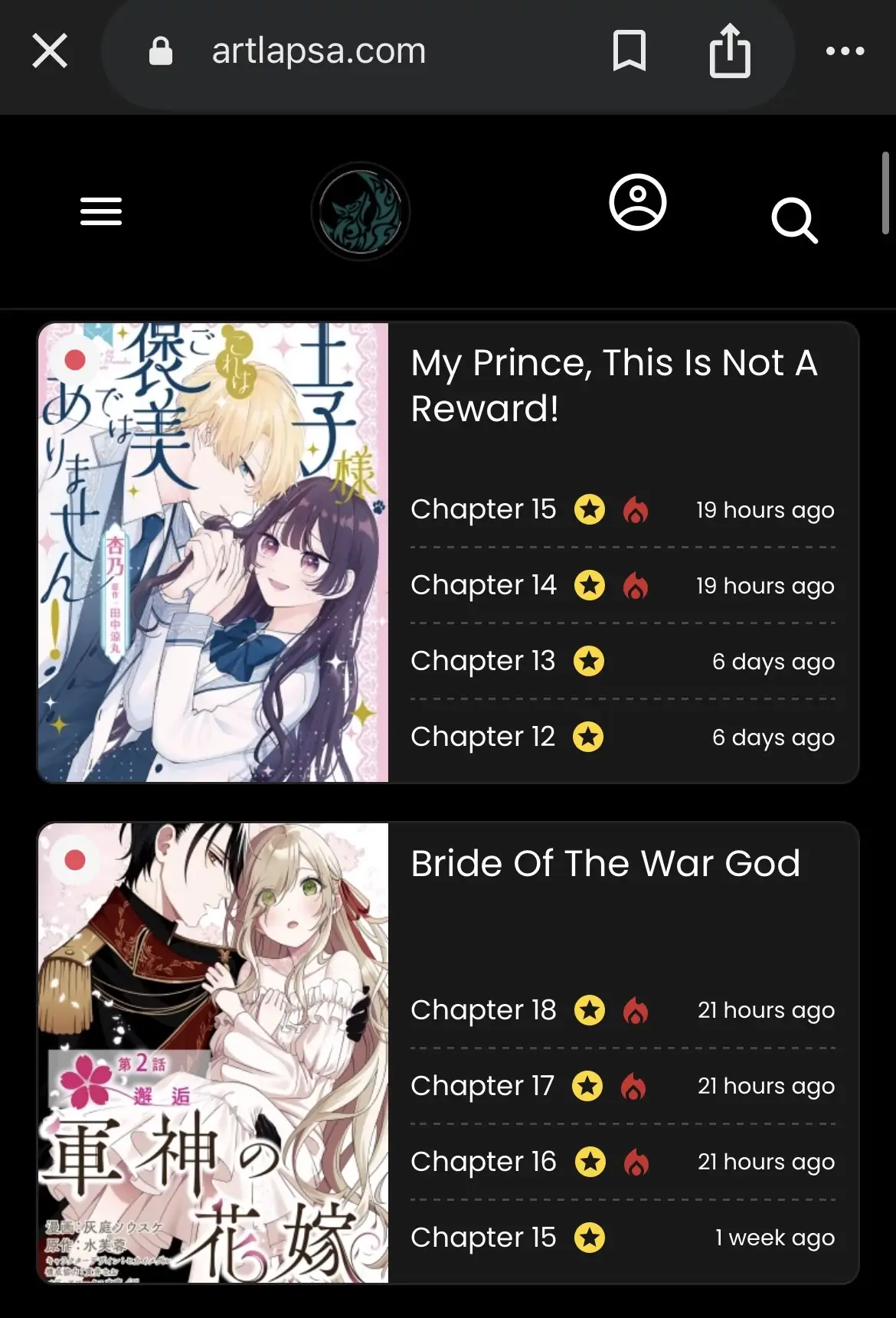
Task: Open the My Prince cover image
Action: pyautogui.click(x=214, y=552)
